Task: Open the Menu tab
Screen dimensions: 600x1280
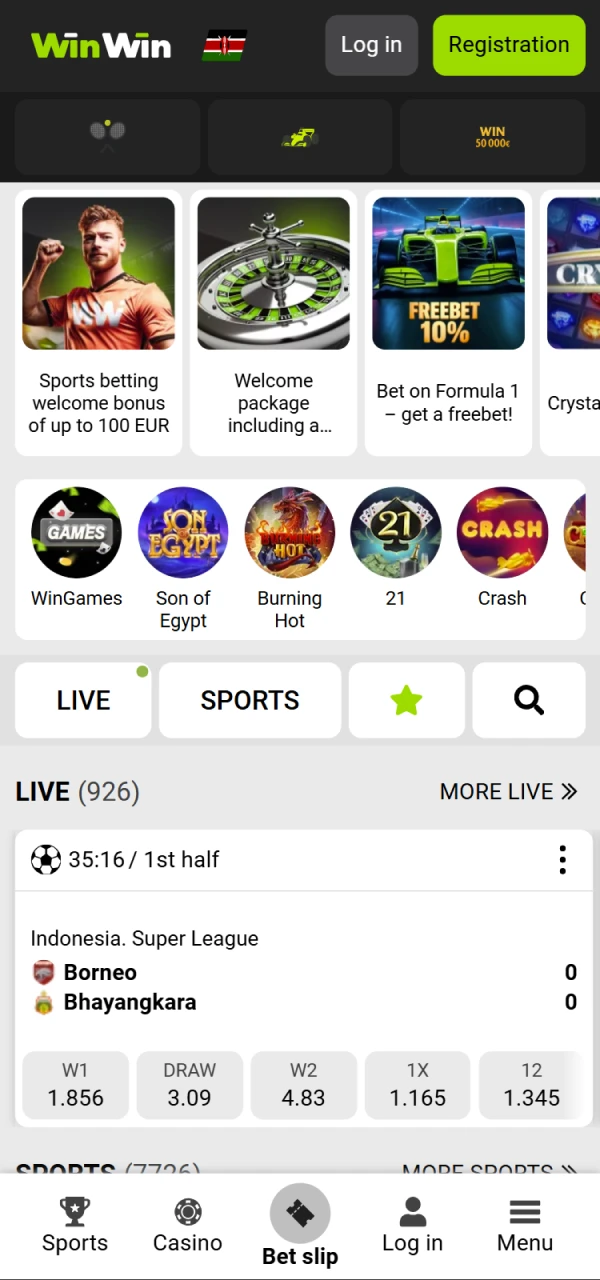Action: [x=524, y=1226]
